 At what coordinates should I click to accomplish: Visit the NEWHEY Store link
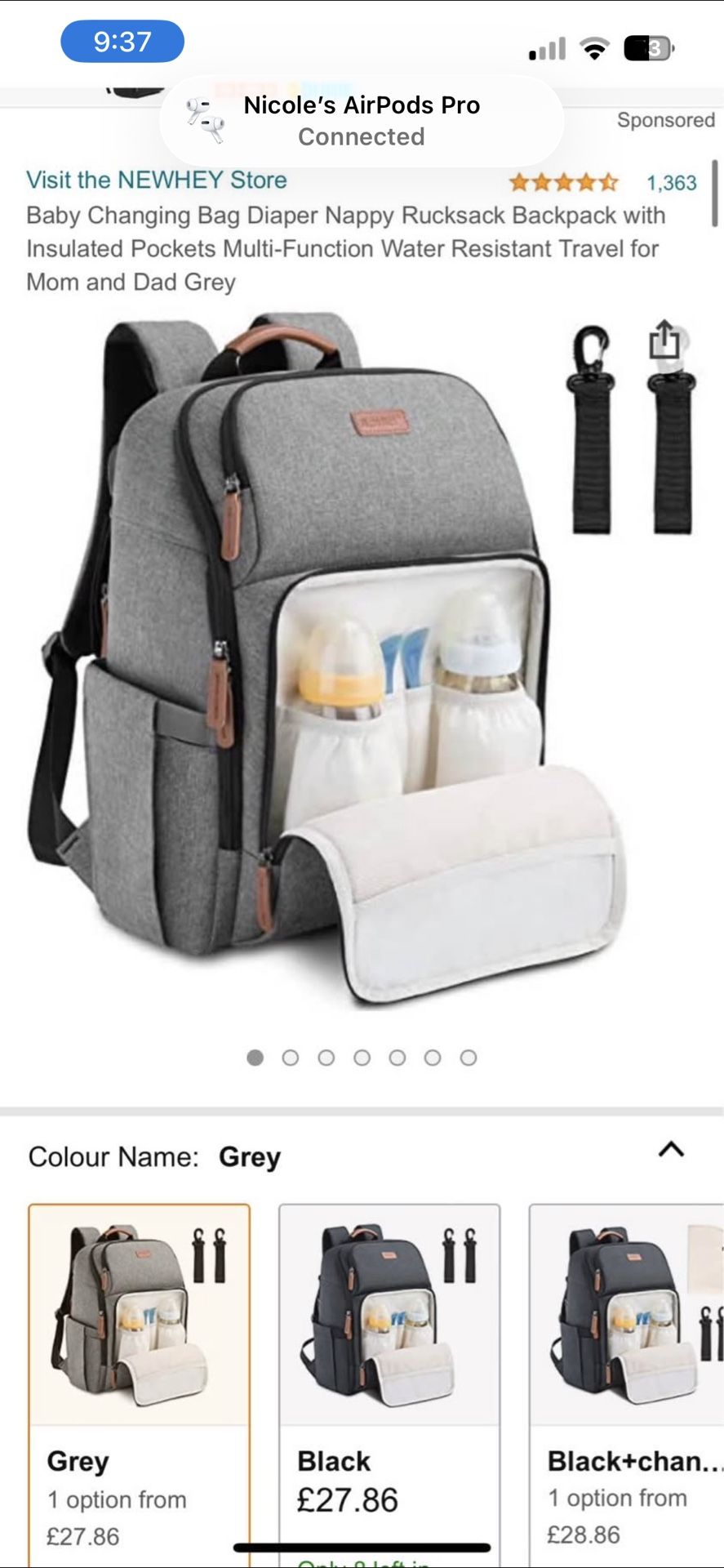157,180
